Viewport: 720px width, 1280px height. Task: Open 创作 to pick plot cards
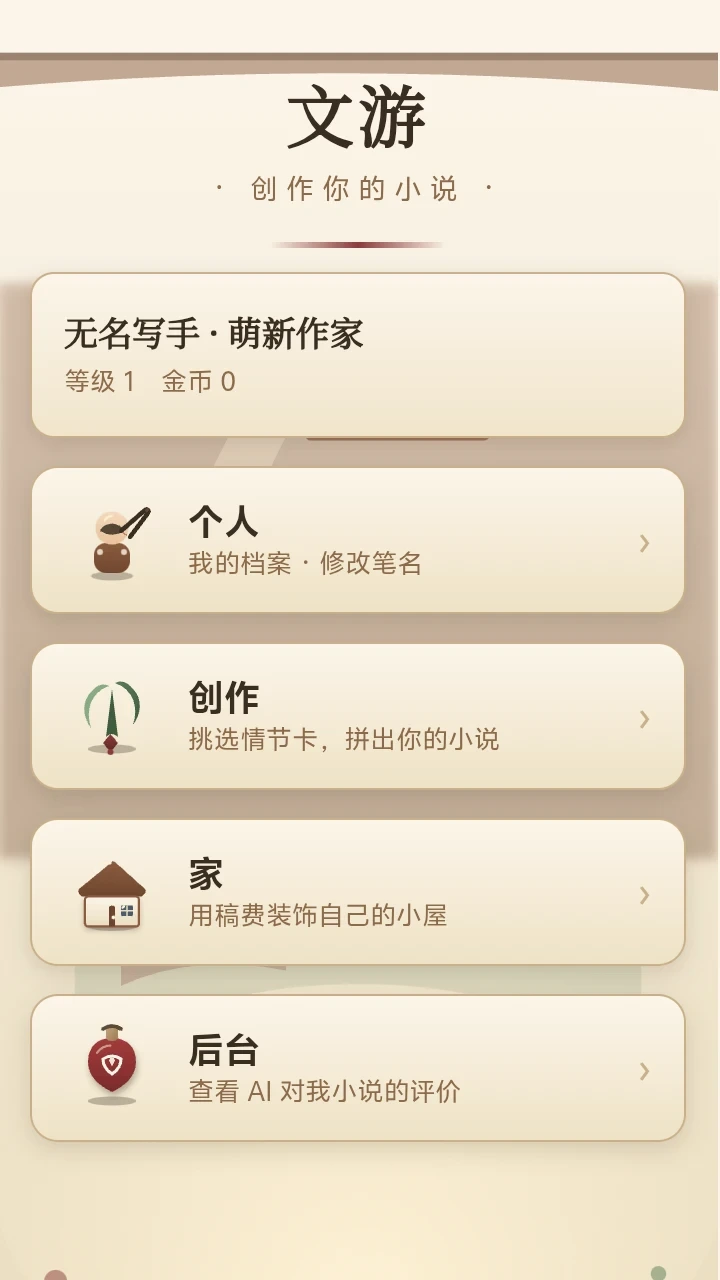[358, 716]
